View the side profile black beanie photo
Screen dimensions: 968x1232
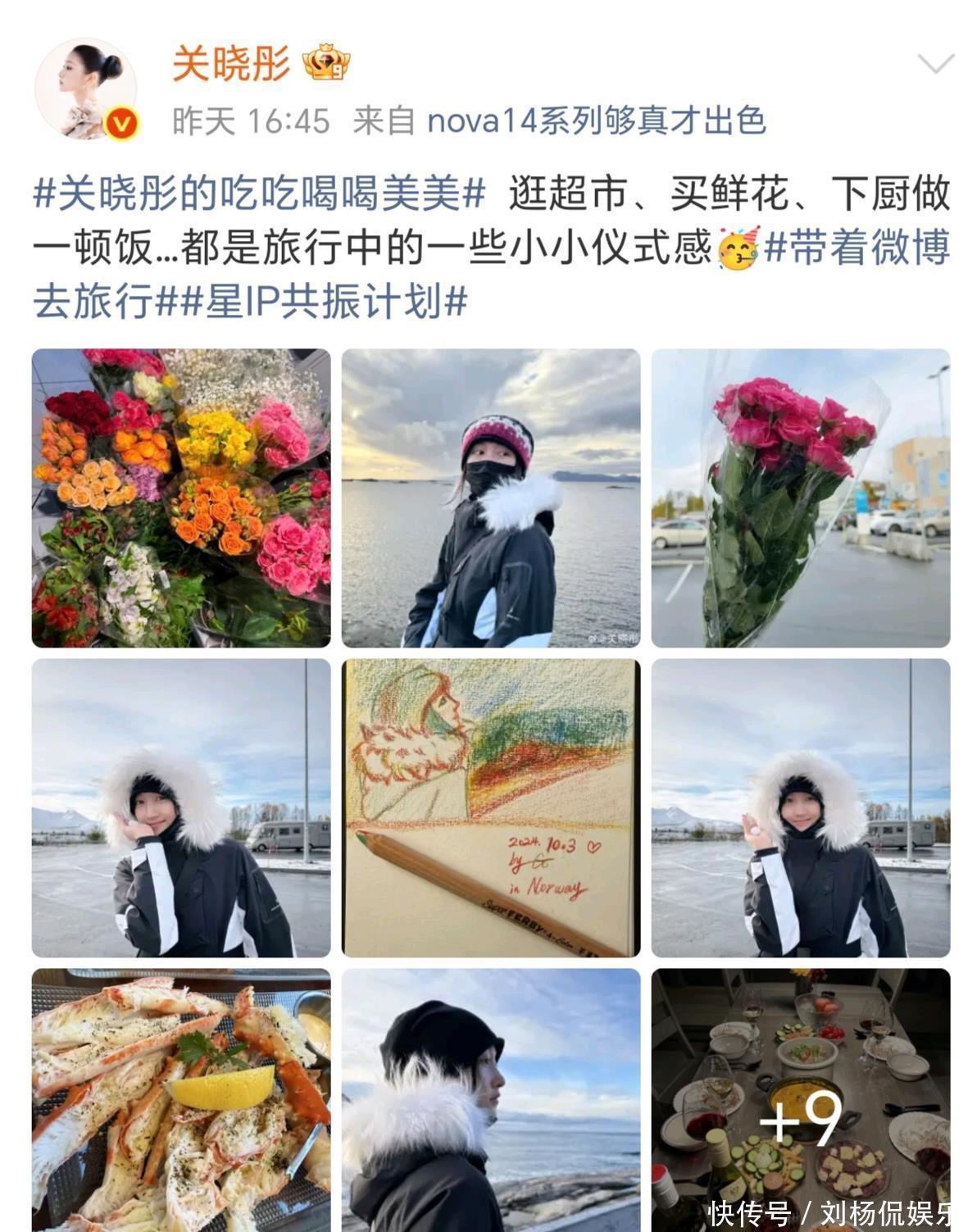pos(490,1098)
